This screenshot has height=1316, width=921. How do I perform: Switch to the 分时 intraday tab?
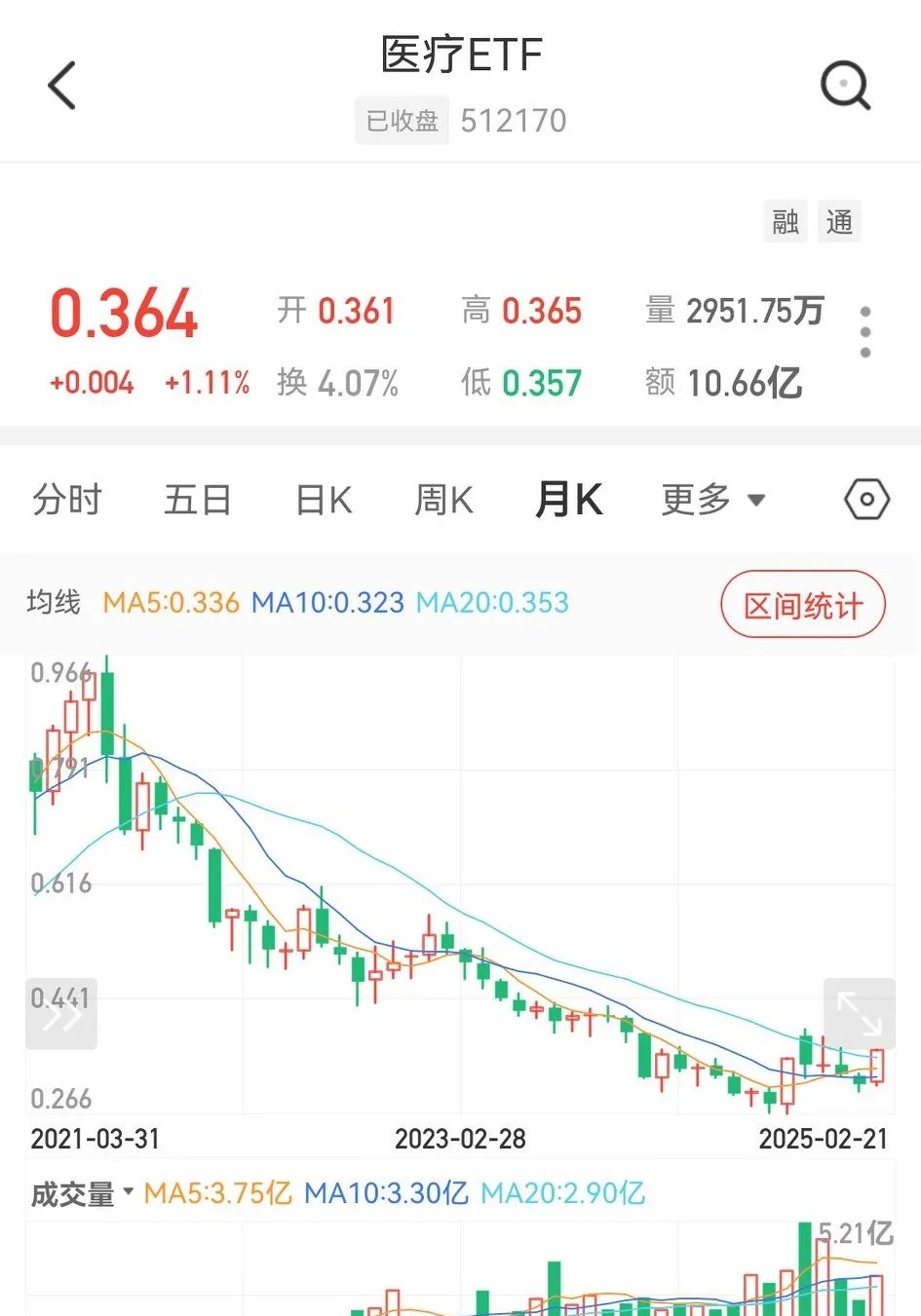click(x=66, y=500)
